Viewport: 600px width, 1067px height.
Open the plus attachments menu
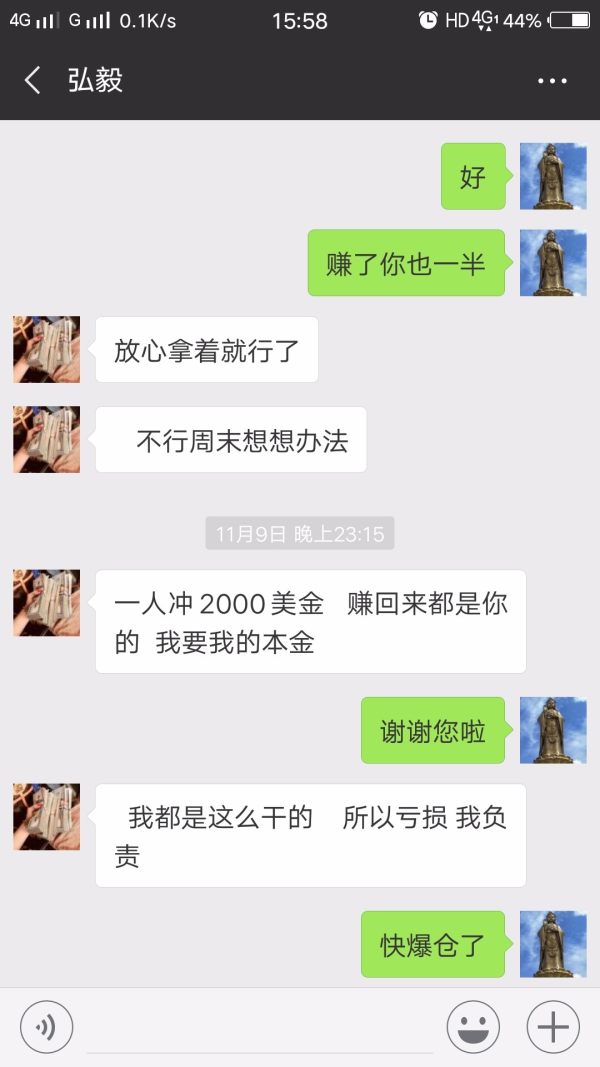coord(553,1026)
